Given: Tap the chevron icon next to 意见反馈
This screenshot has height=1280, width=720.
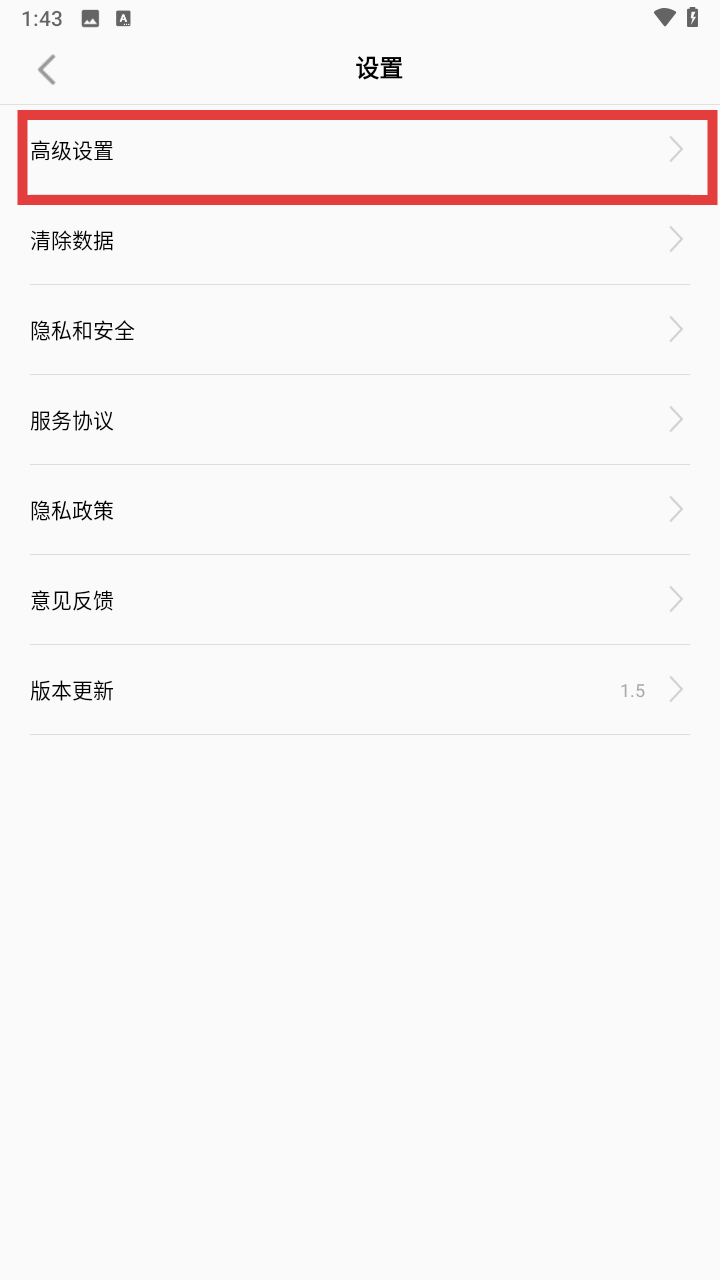Looking at the screenshot, I should pos(676,599).
